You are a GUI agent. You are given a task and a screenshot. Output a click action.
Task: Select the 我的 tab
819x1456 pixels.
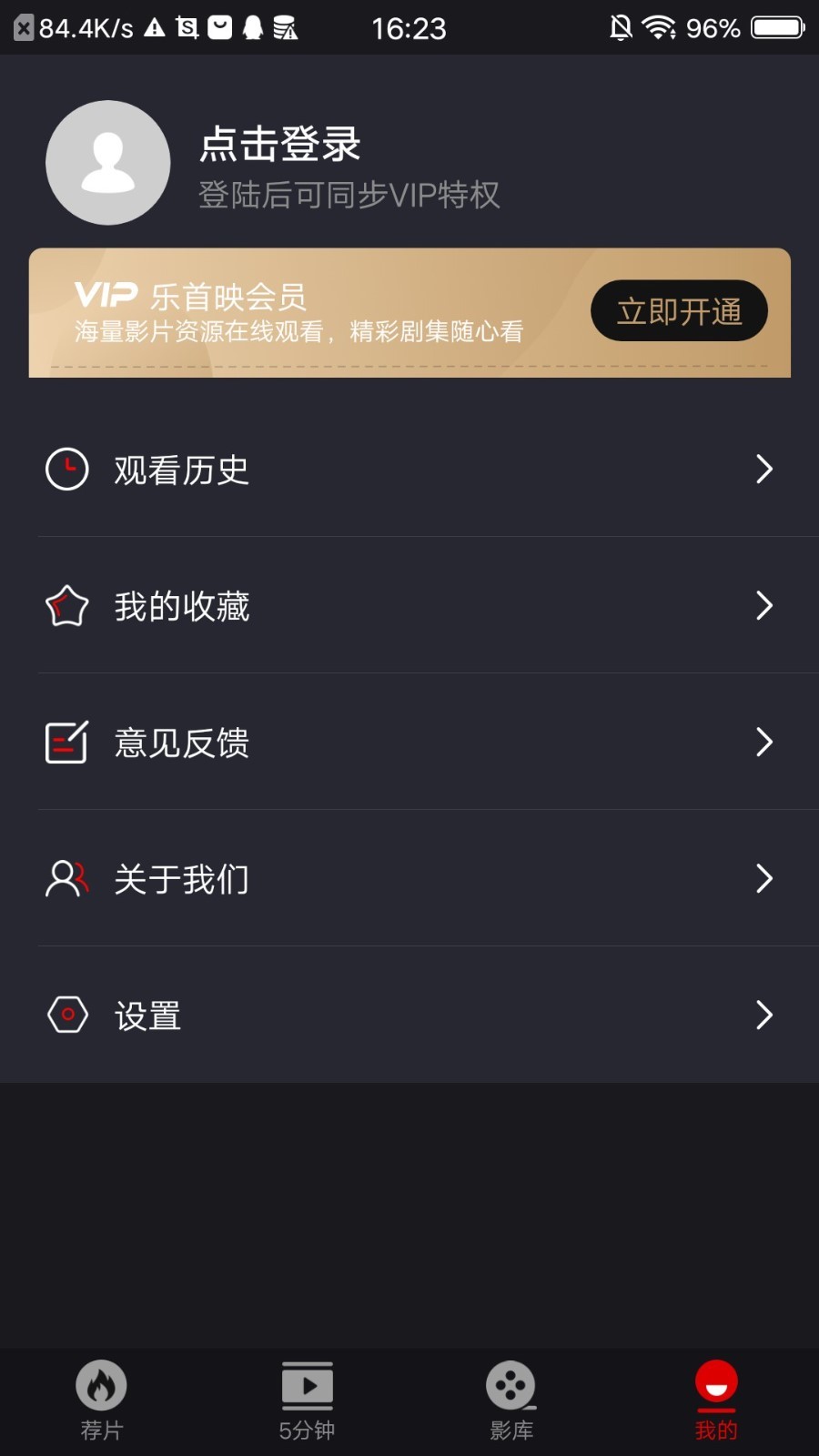716,1401
